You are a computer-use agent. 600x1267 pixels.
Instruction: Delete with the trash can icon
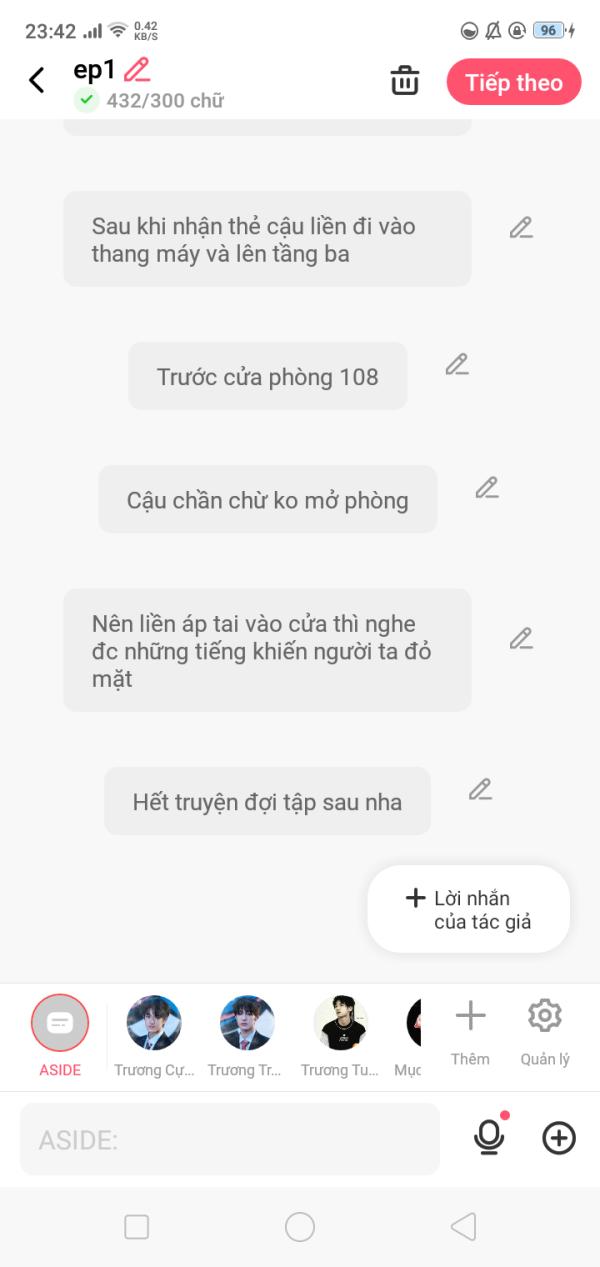pyautogui.click(x=405, y=81)
